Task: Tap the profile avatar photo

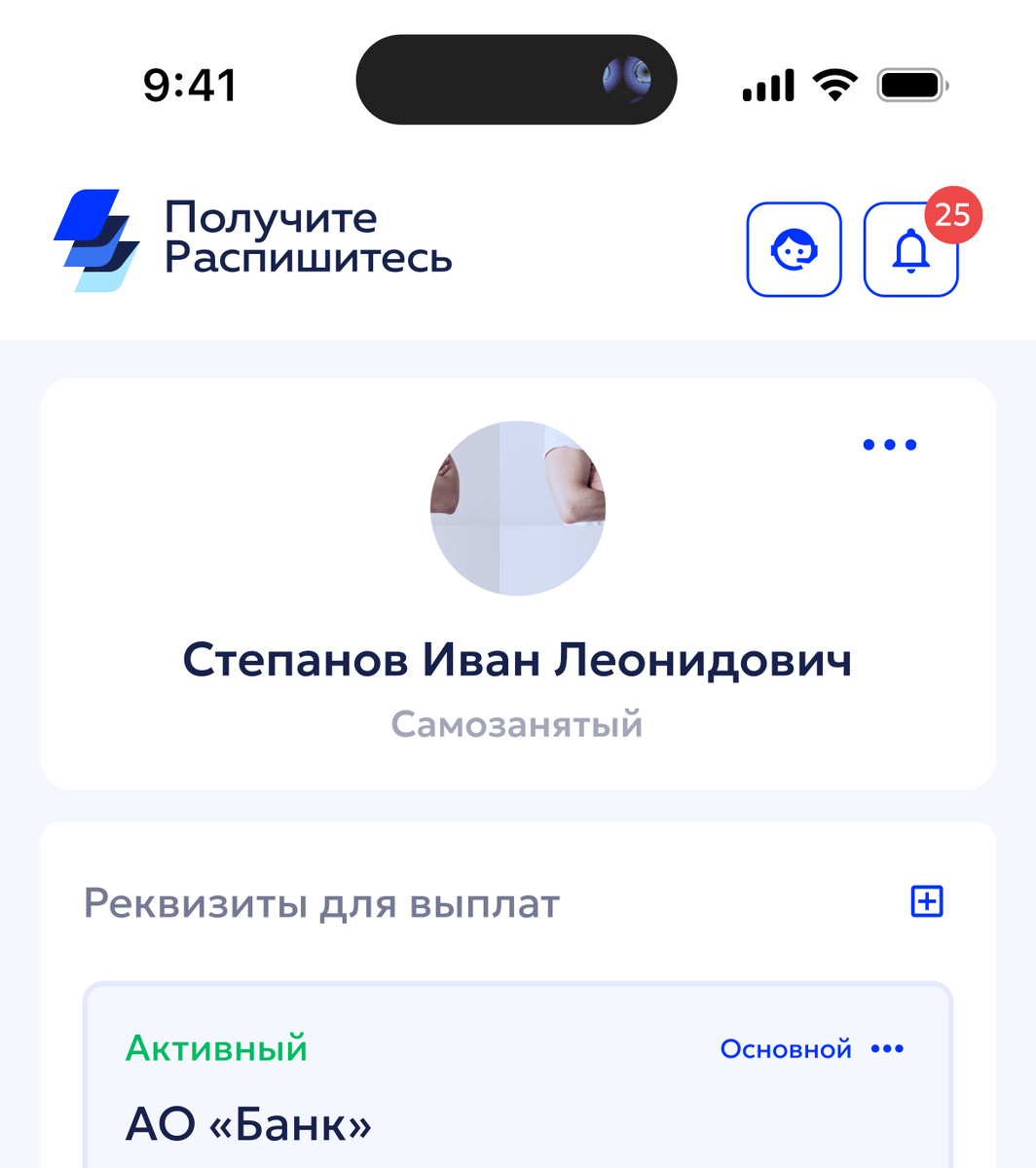Action: (x=517, y=507)
